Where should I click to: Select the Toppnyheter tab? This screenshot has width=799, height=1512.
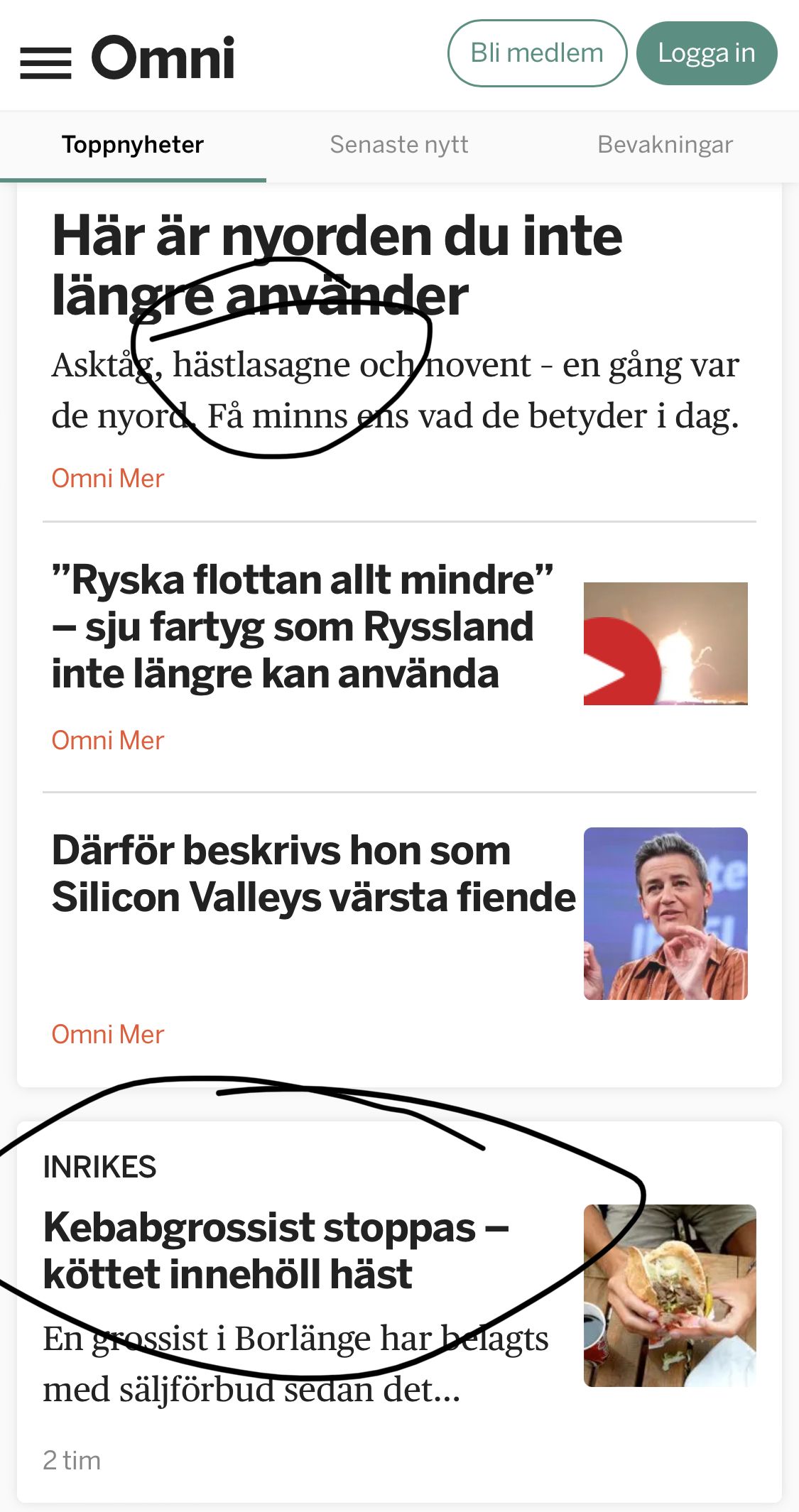133,145
